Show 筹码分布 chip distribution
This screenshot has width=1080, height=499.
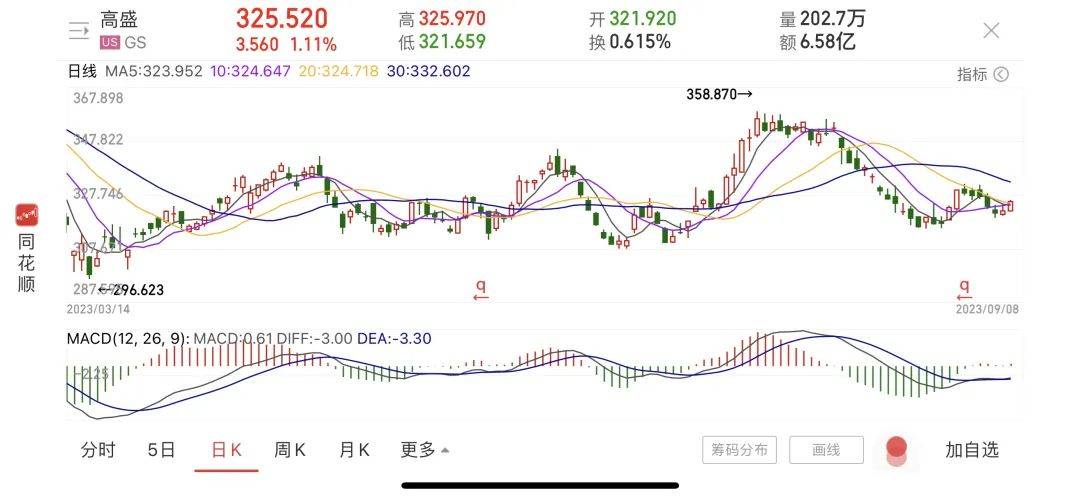pos(739,450)
